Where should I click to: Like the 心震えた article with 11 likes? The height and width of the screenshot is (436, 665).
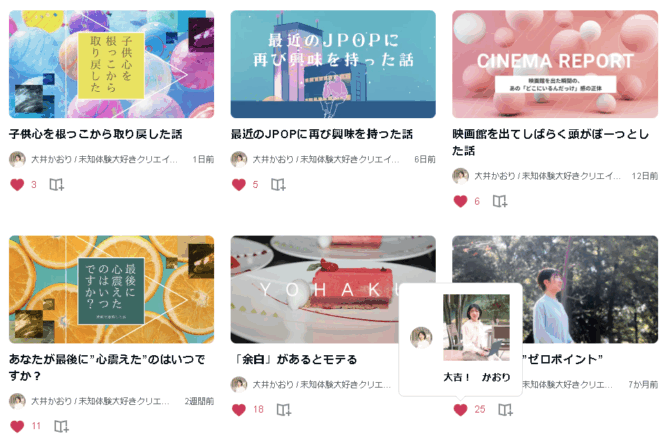(17, 426)
